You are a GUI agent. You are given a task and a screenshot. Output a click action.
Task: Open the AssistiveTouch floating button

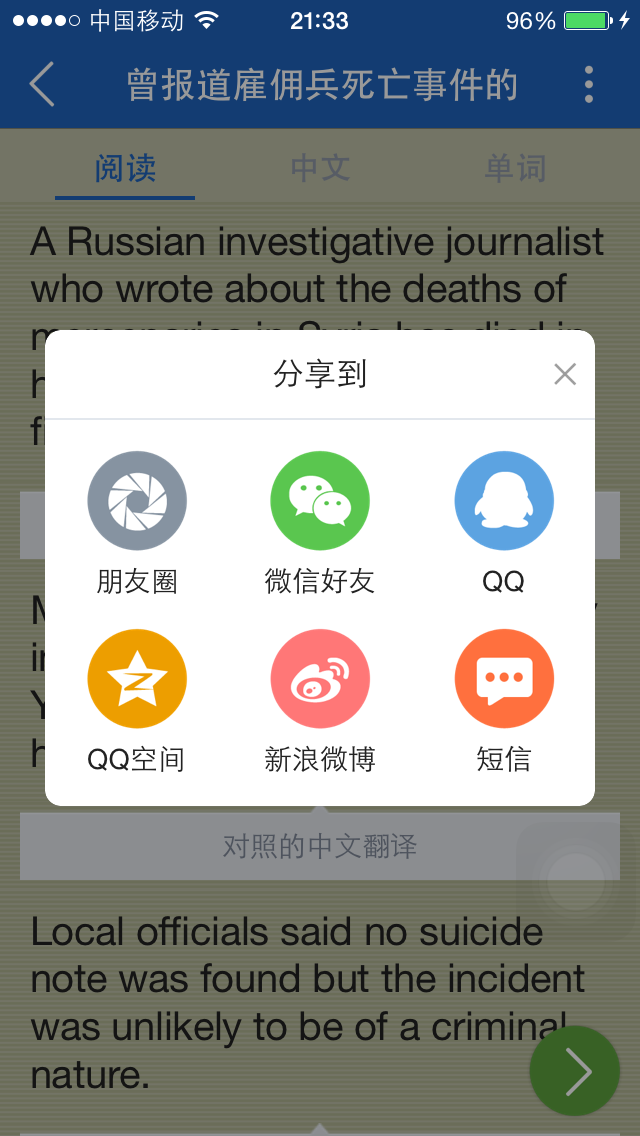[575, 880]
